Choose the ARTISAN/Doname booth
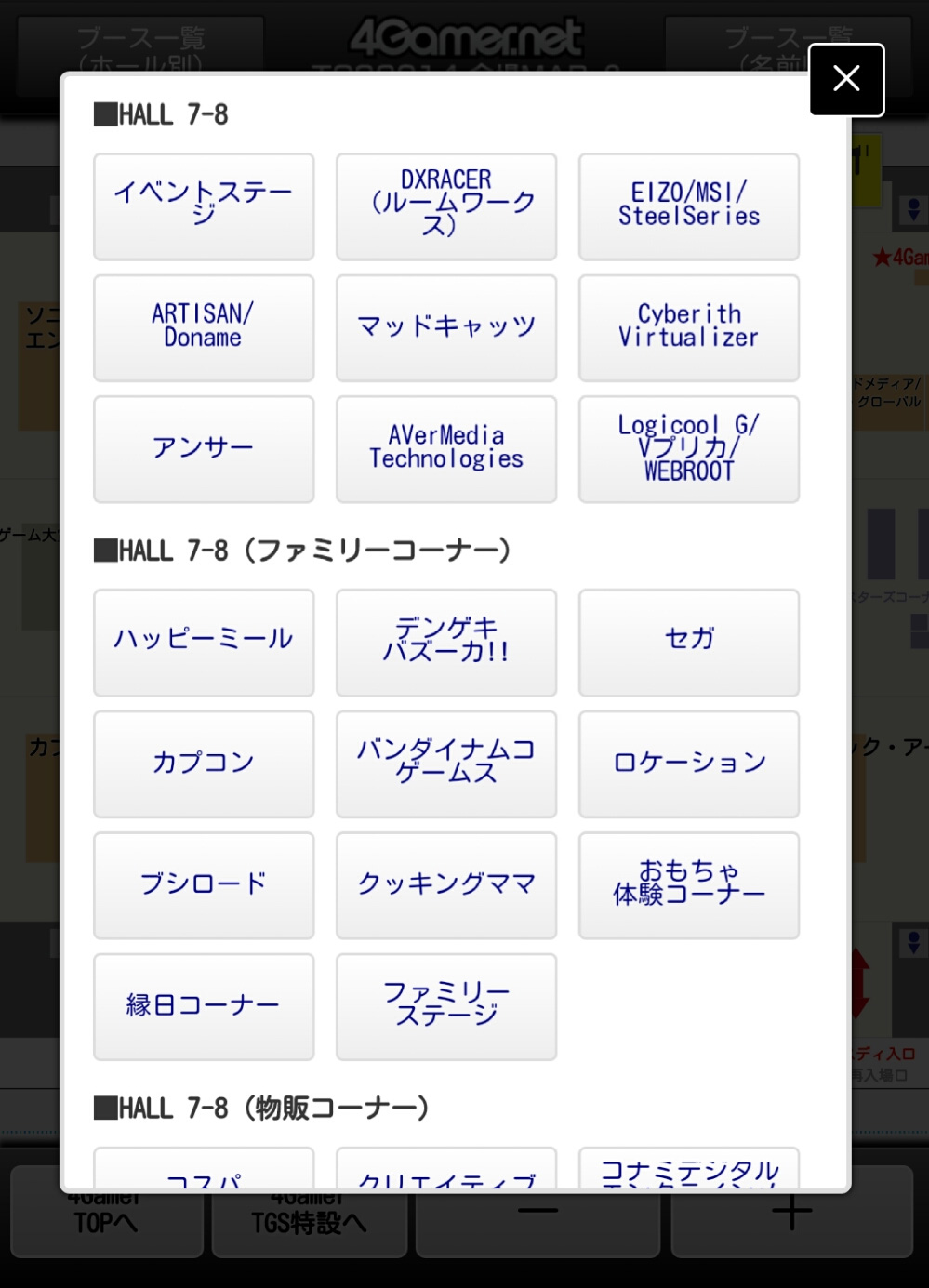This screenshot has width=929, height=1288. [x=204, y=327]
